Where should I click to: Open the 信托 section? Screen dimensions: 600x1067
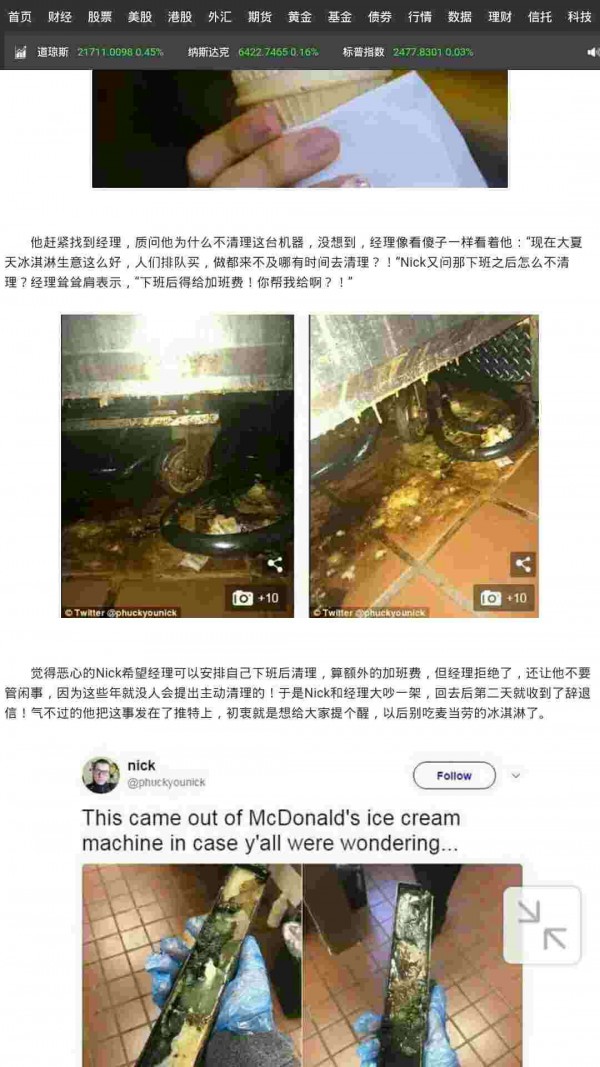539,17
